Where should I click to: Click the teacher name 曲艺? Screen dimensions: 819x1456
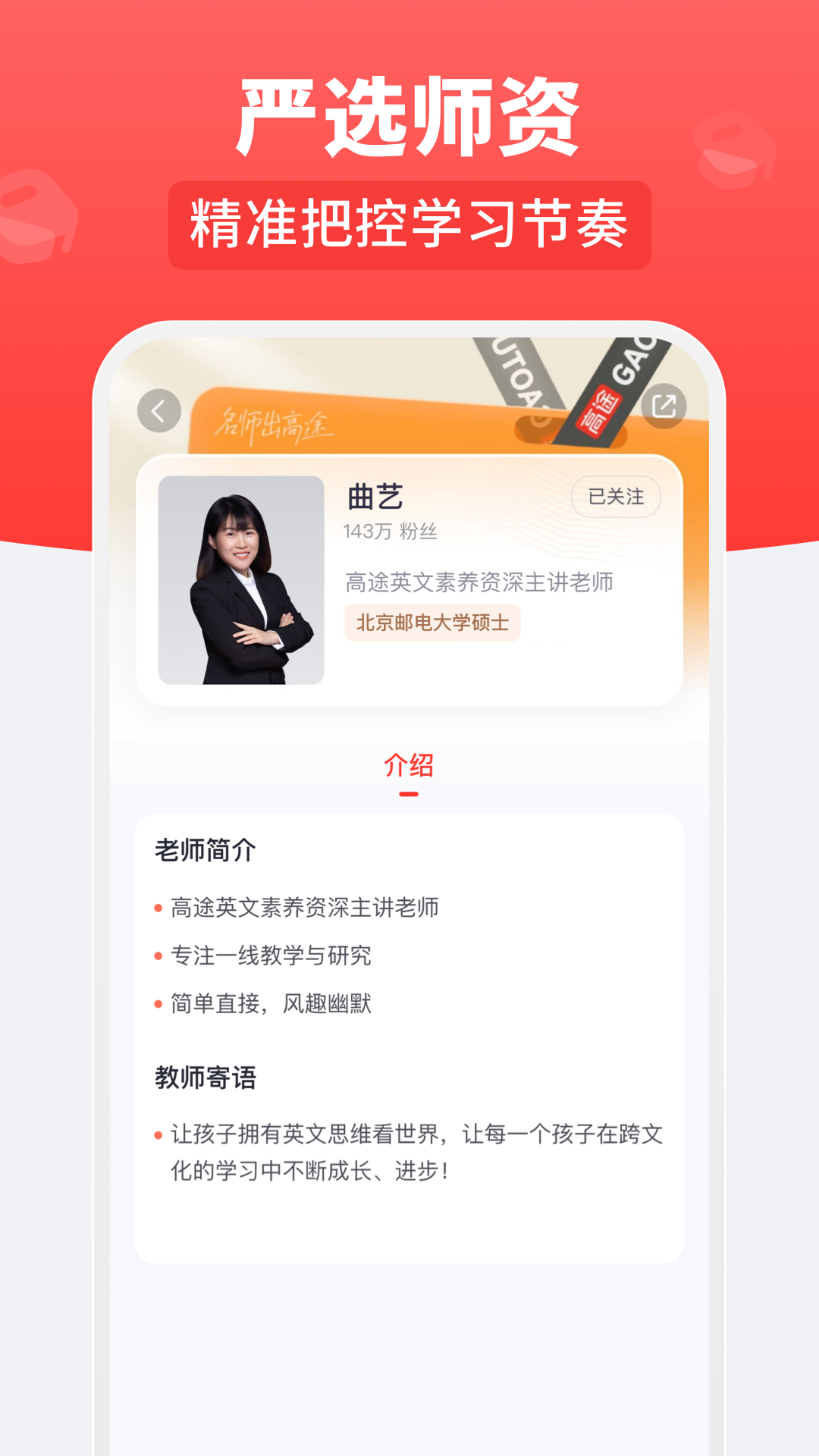click(370, 497)
